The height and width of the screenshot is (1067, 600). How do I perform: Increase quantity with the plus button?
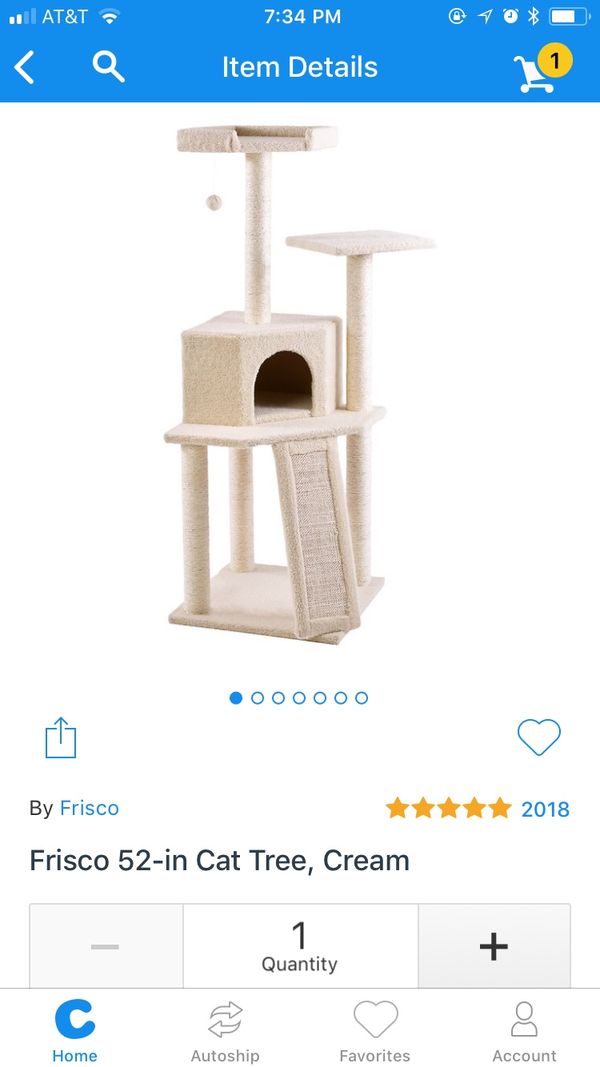[494, 946]
